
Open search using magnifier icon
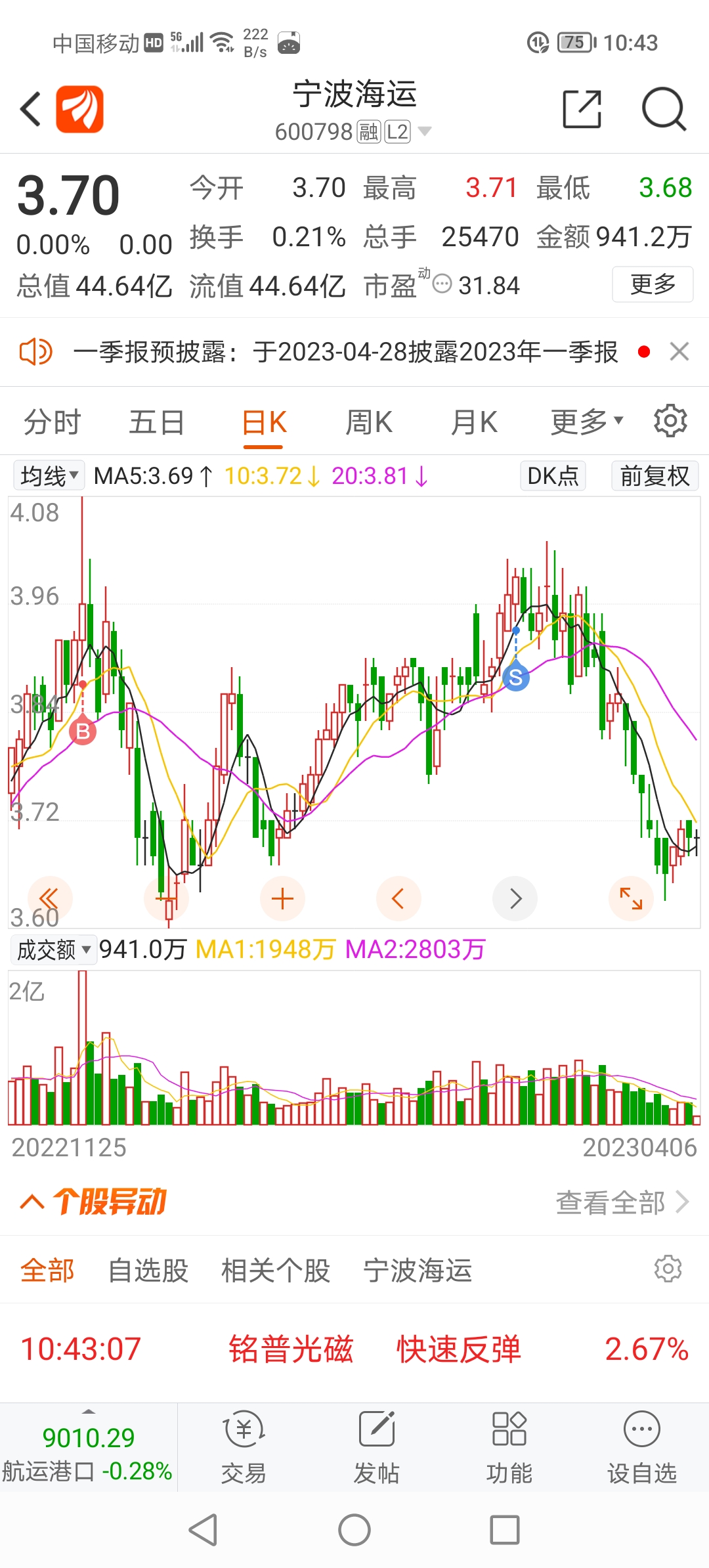[x=664, y=110]
